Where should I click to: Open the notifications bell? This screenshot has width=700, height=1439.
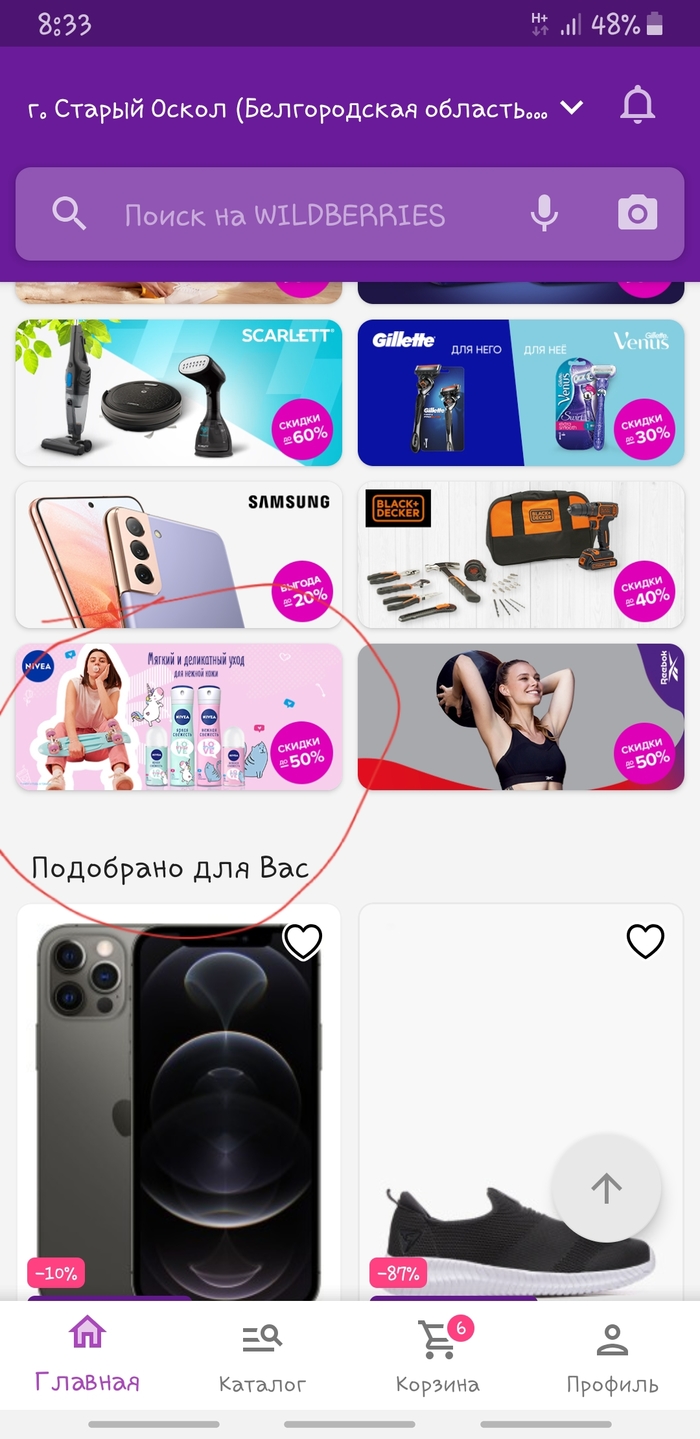point(637,106)
